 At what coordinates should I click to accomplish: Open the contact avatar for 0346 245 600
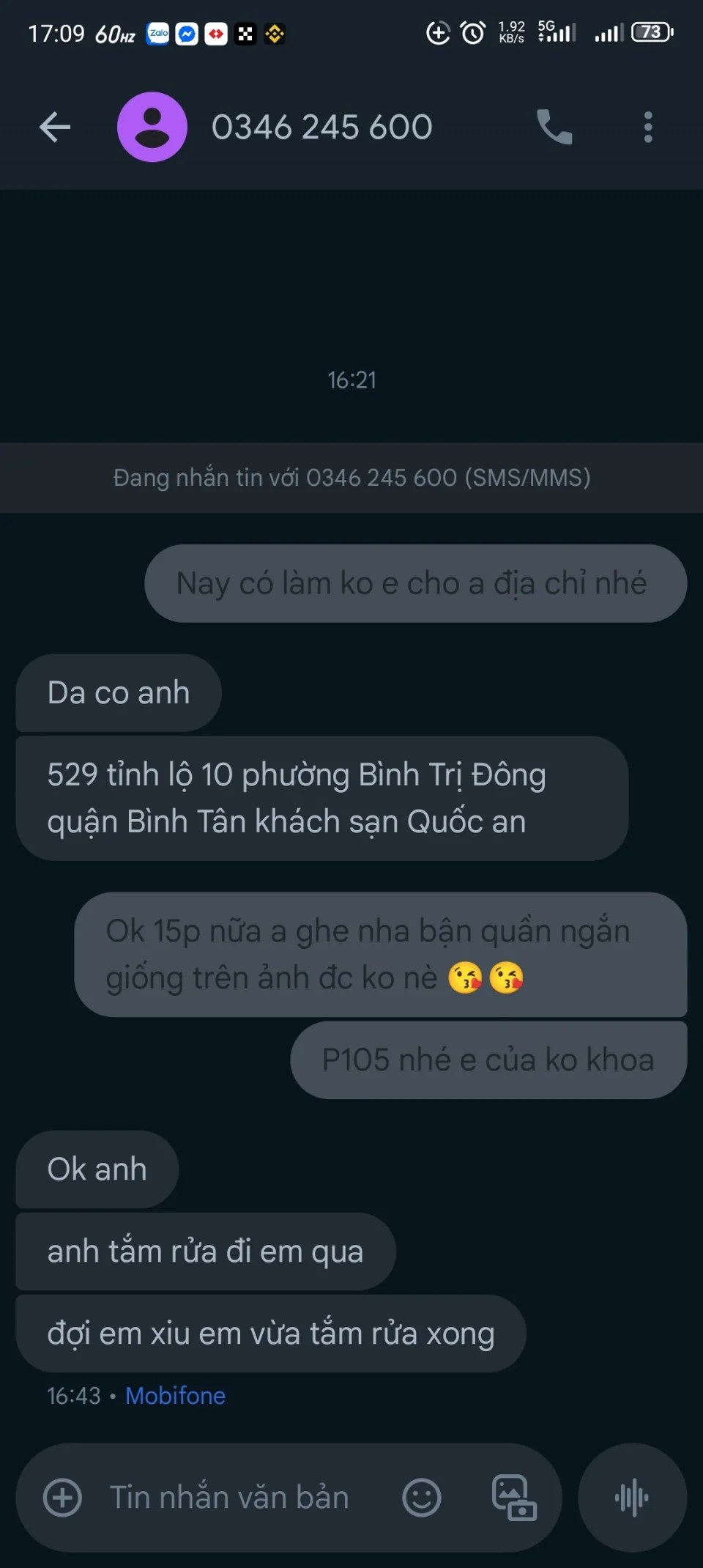(152, 127)
